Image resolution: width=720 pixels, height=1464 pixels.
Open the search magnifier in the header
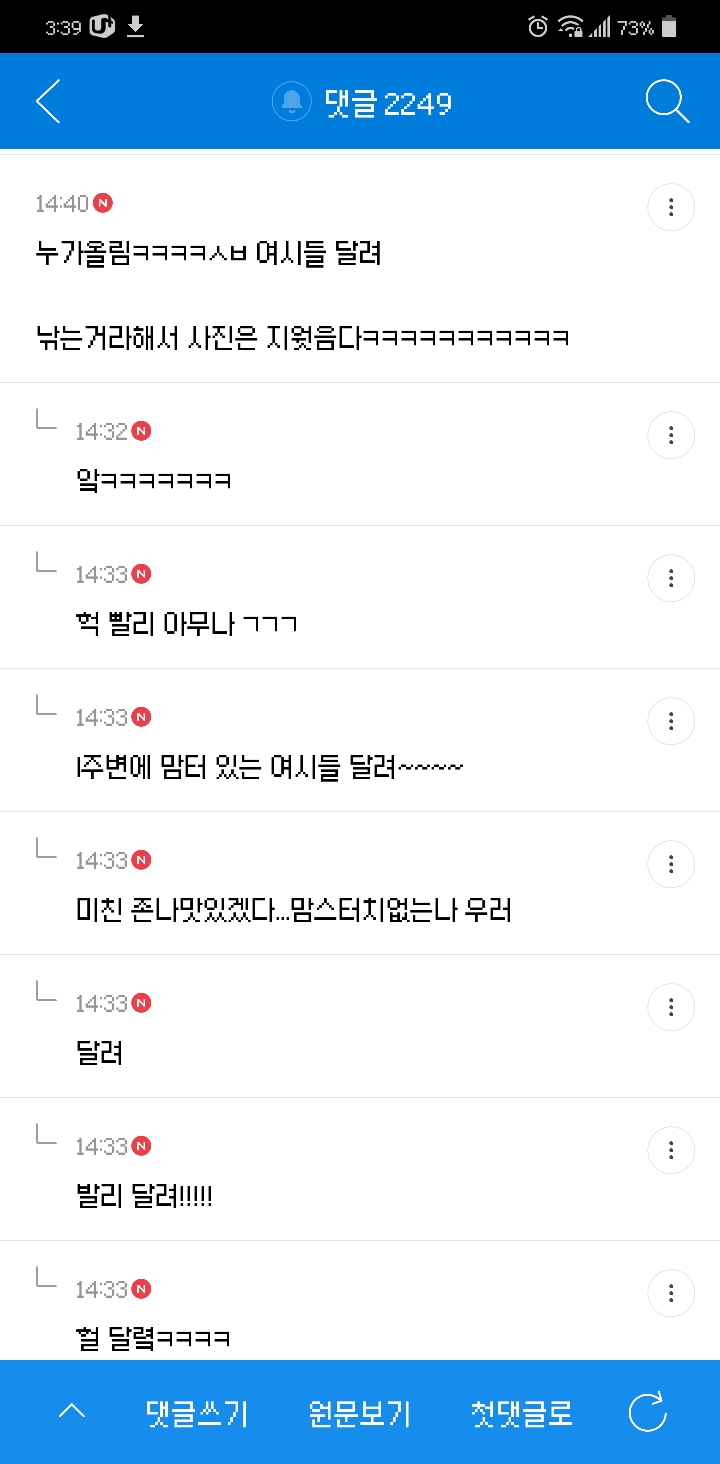(667, 102)
